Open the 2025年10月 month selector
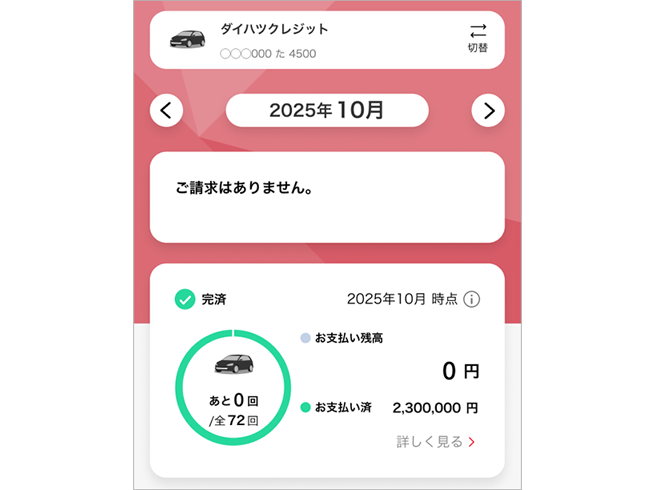The width and height of the screenshot is (654, 490). point(327,110)
